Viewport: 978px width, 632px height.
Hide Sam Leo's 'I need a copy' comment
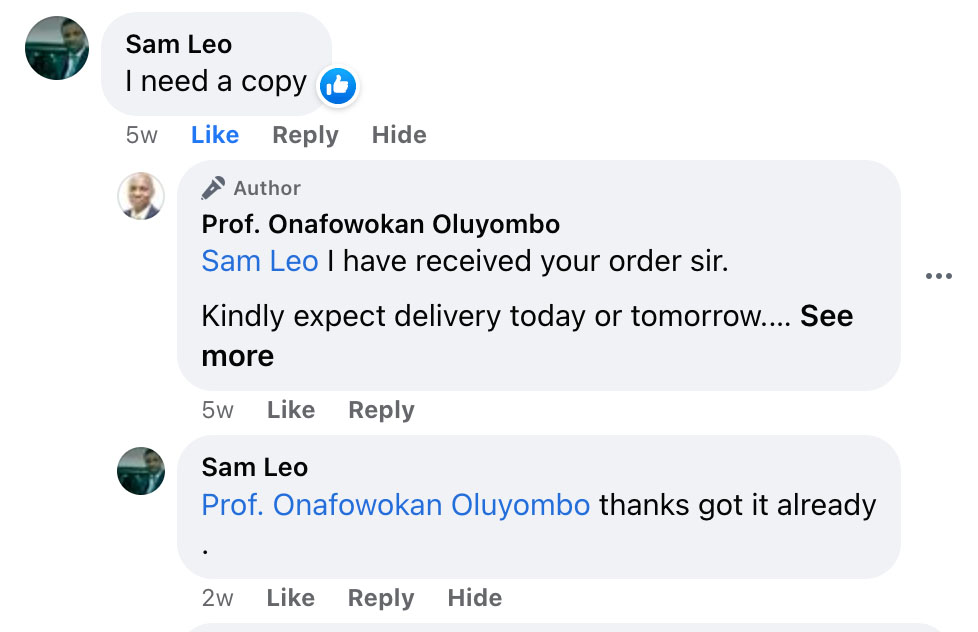tap(399, 135)
